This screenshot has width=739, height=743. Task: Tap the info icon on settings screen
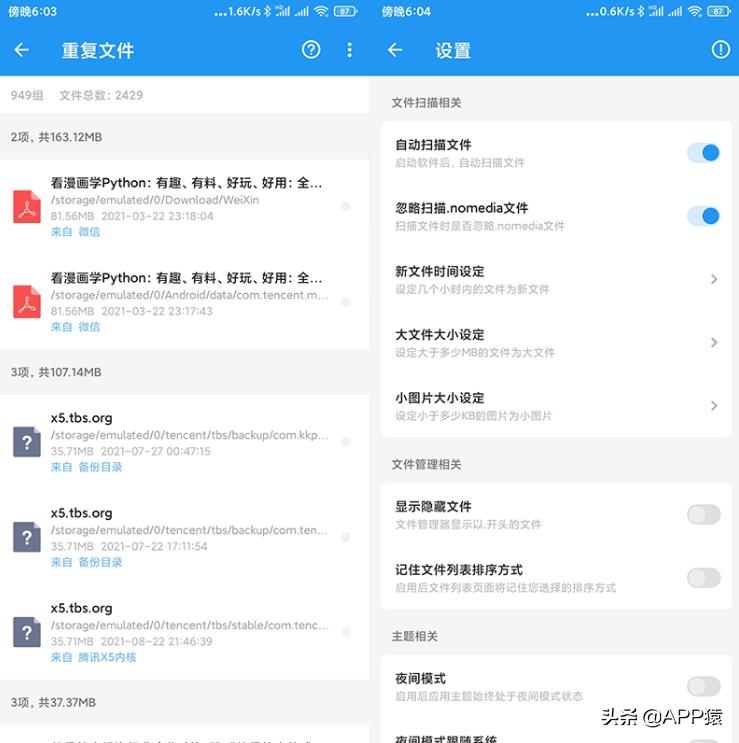pos(719,49)
